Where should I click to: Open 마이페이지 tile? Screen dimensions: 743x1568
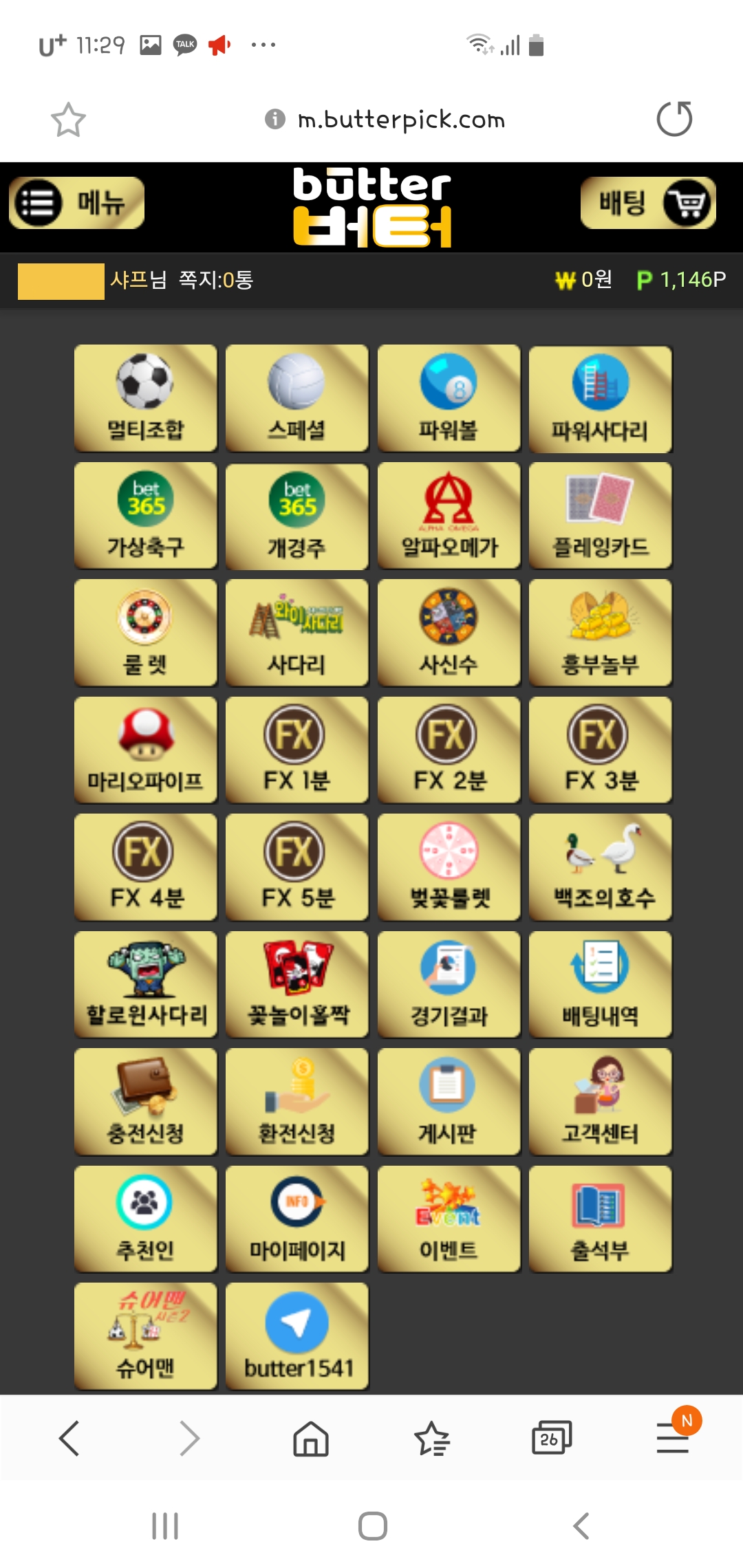pos(297,1219)
